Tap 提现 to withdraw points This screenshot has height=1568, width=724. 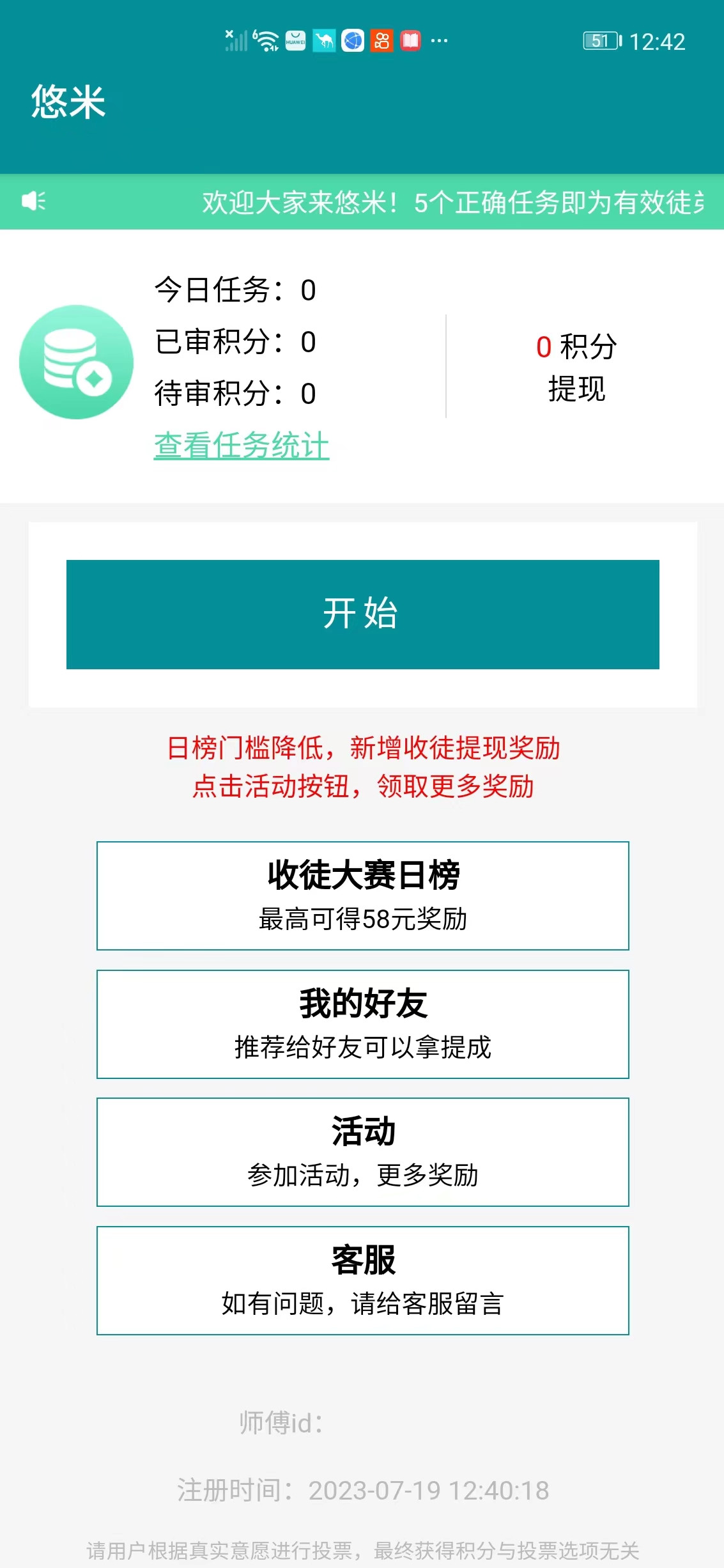(576, 390)
